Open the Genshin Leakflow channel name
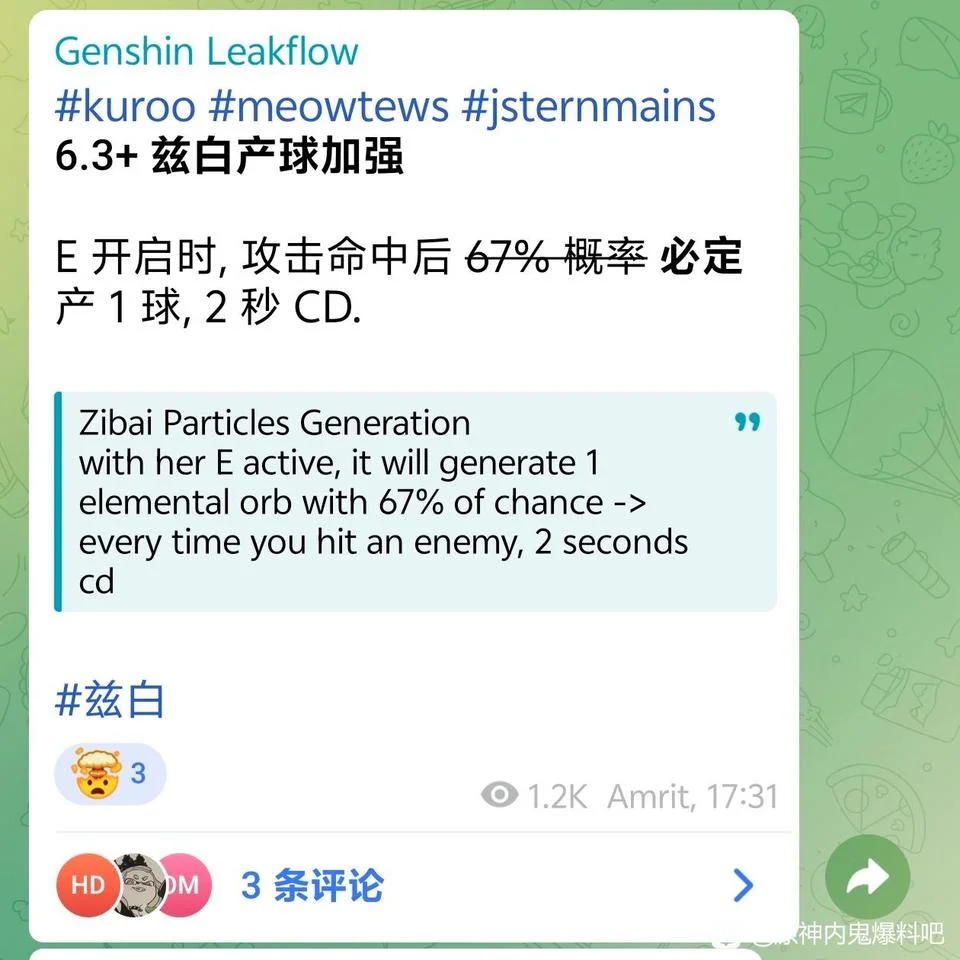960x960 pixels. (206, 51)
